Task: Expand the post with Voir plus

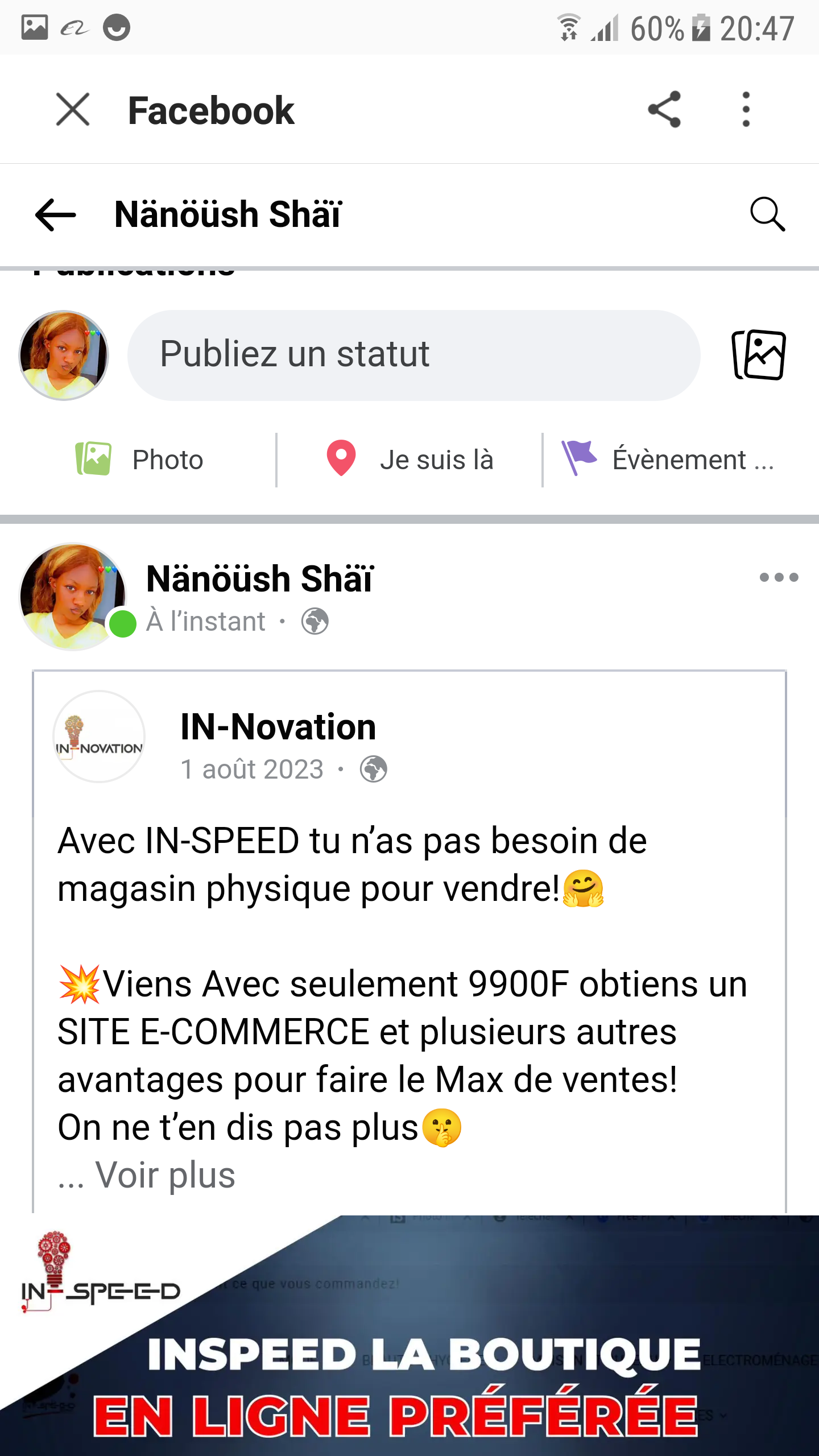Action: (165, 1175)
